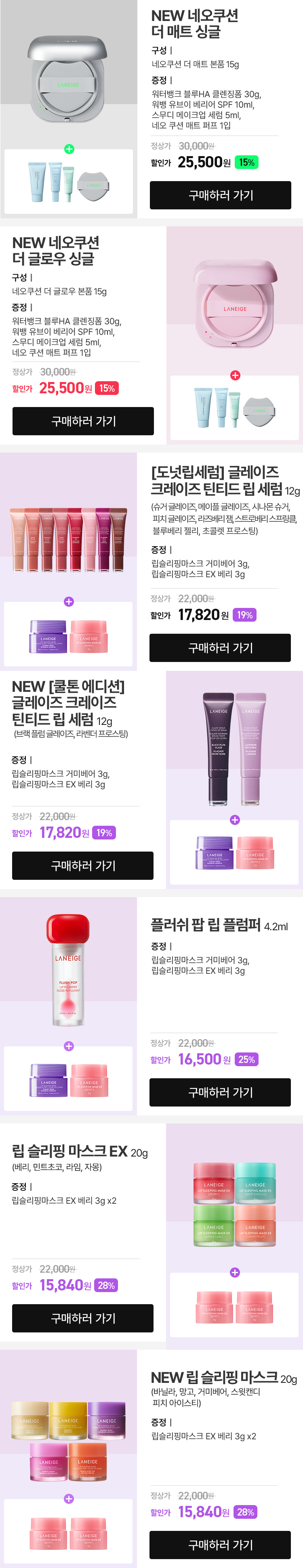Viewport: 303px width, 1568px height.
Task: Buy 플러쉬 팝 립 플럼퍼 via 구매하러 가기
Action: tap(220, 1092)
